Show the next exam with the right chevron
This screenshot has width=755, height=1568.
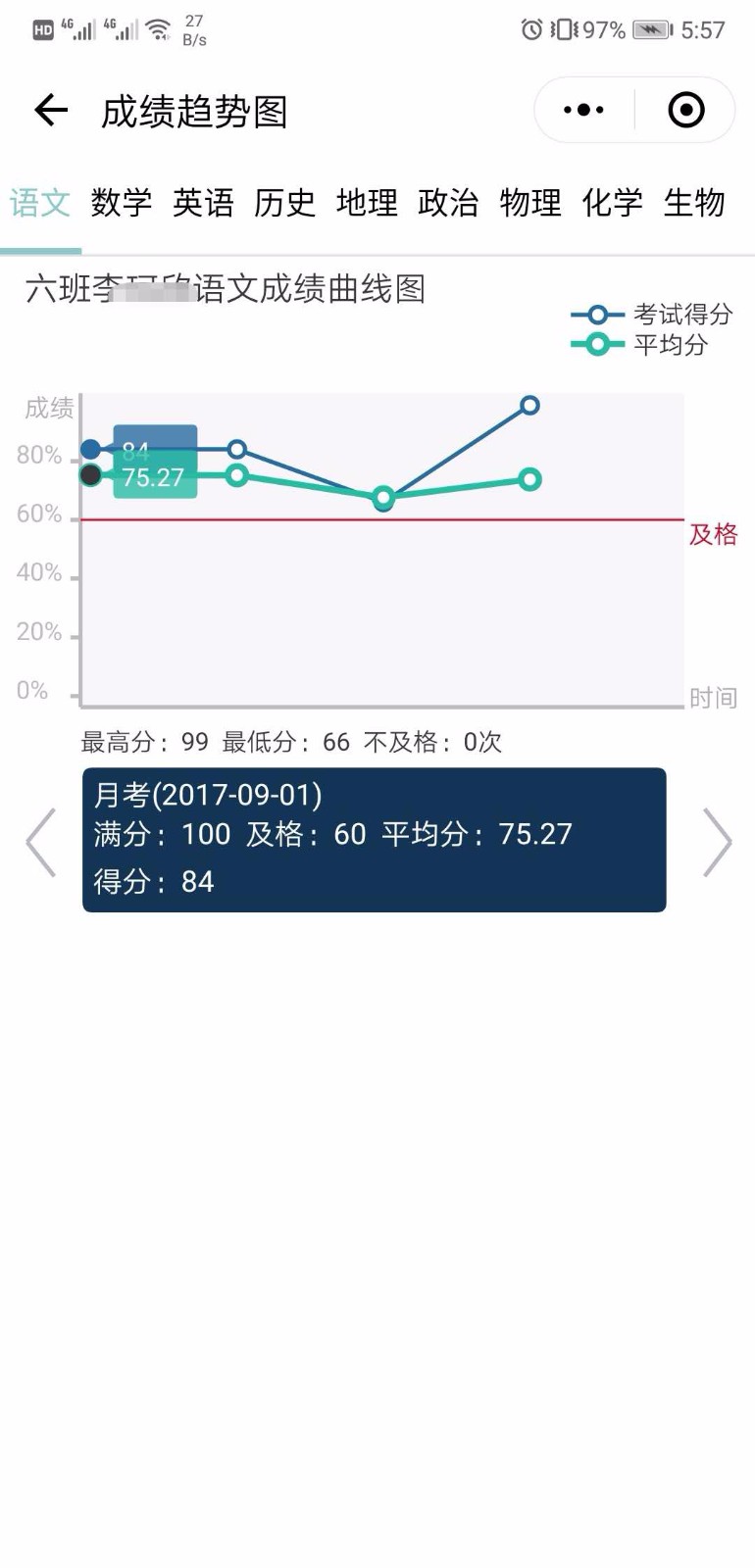pyautogui.click(x=717, y=841)
